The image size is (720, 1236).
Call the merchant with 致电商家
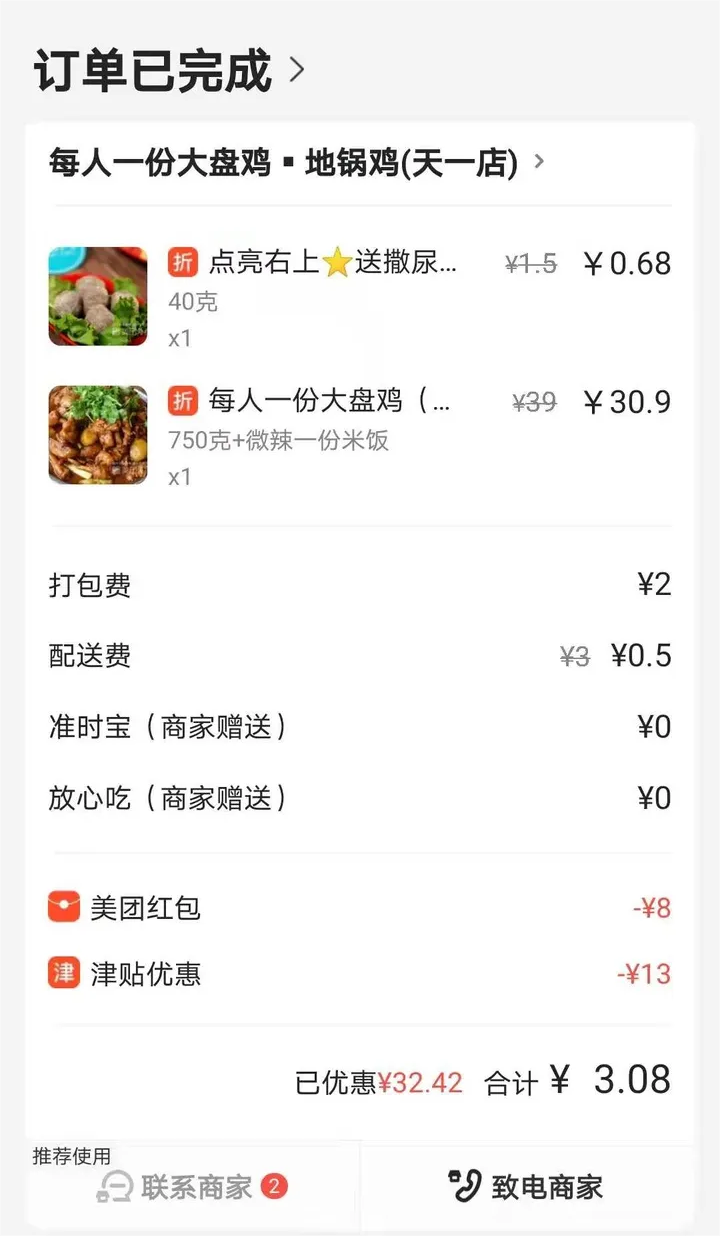pos(527,1187)
